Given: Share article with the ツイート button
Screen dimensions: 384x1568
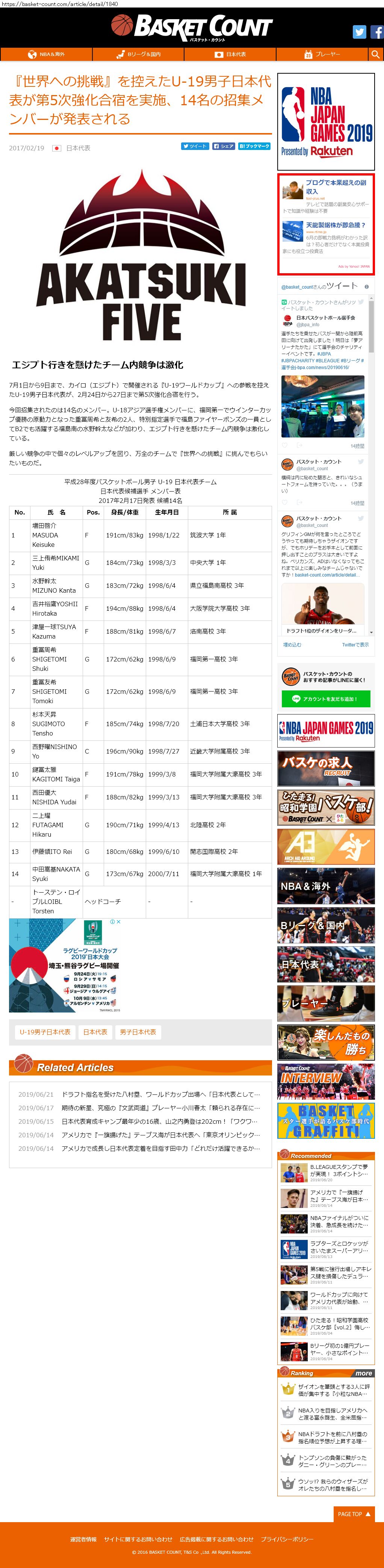Looking at the screenshot, I should coord(195,147).
